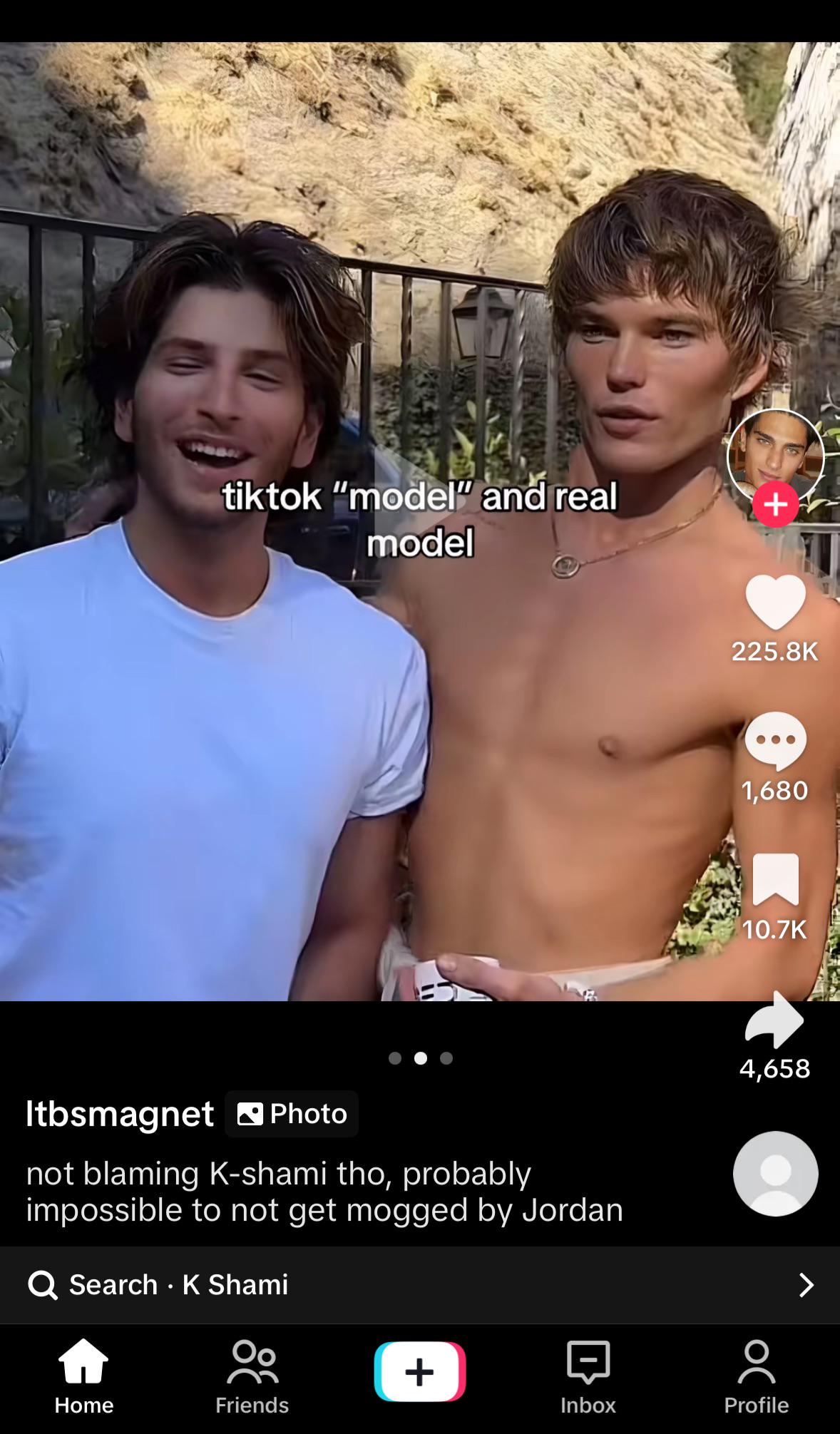
Task: Open the creator's profile picture
Action: pos(775,456)
